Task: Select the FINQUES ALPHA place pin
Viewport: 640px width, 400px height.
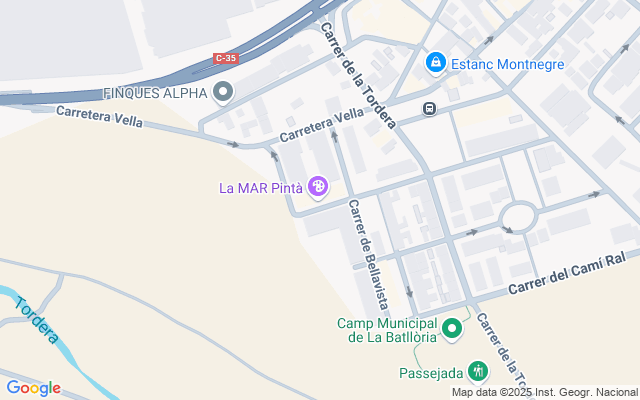Action: 223,93
